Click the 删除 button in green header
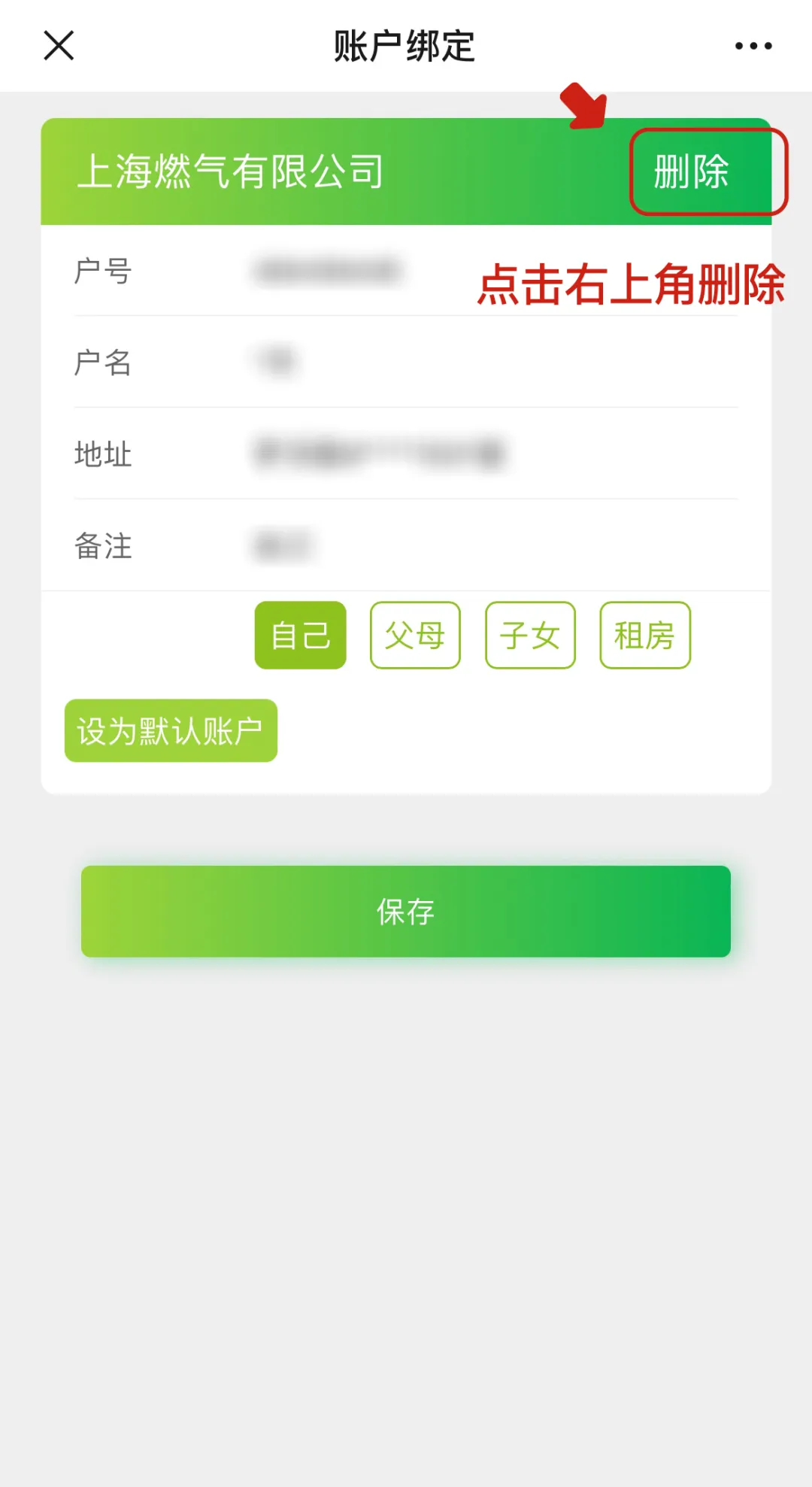812x1487 pixels. click(x=689, y=173)
